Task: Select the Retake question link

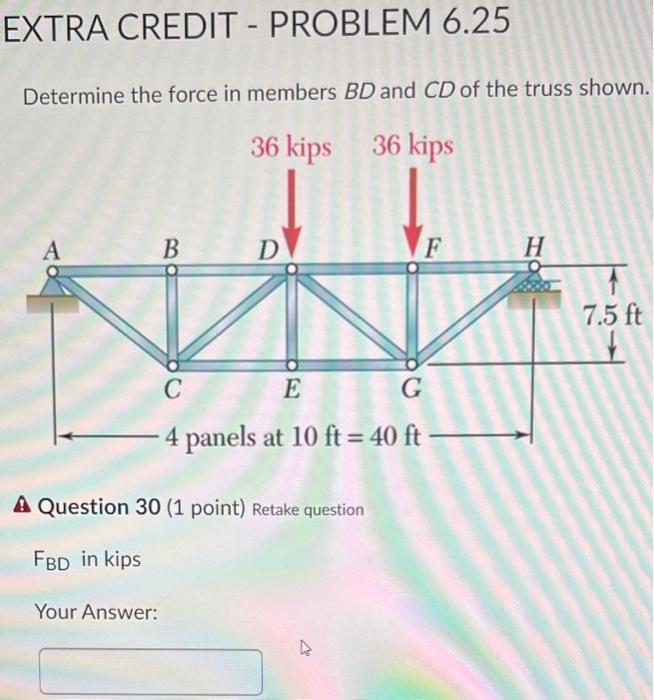Action: [308, 510]
